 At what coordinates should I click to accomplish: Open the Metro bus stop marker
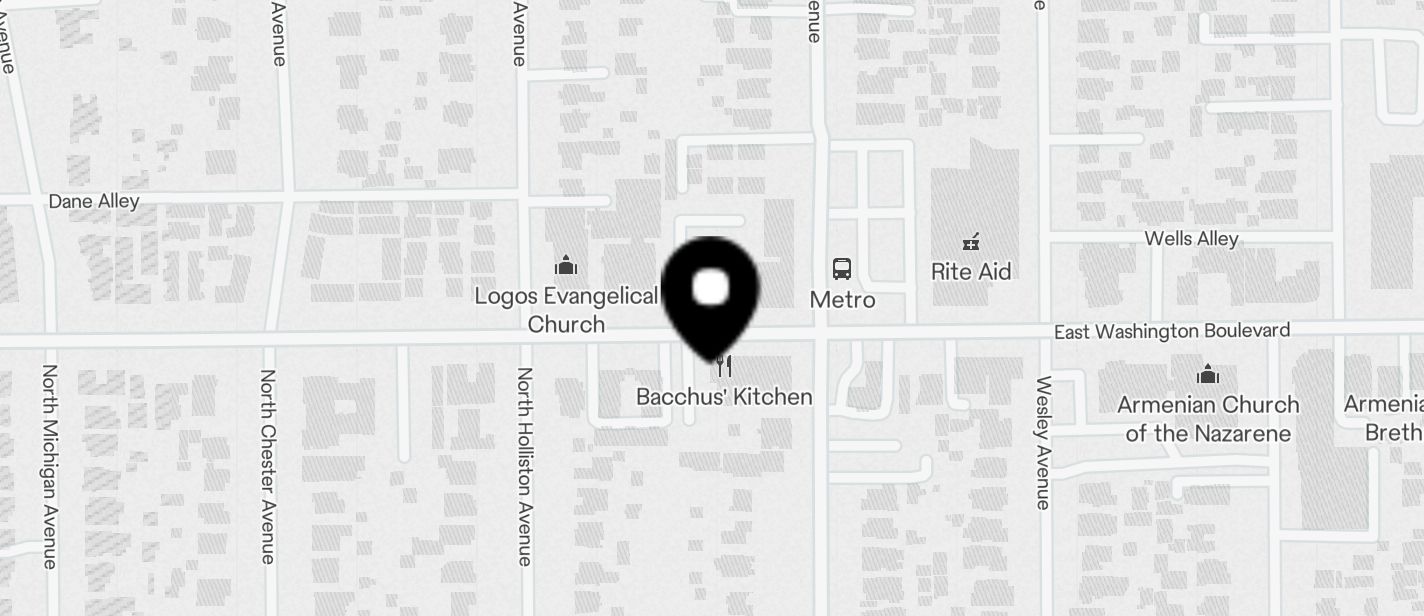pyautogui.click(x=842, y=269)
